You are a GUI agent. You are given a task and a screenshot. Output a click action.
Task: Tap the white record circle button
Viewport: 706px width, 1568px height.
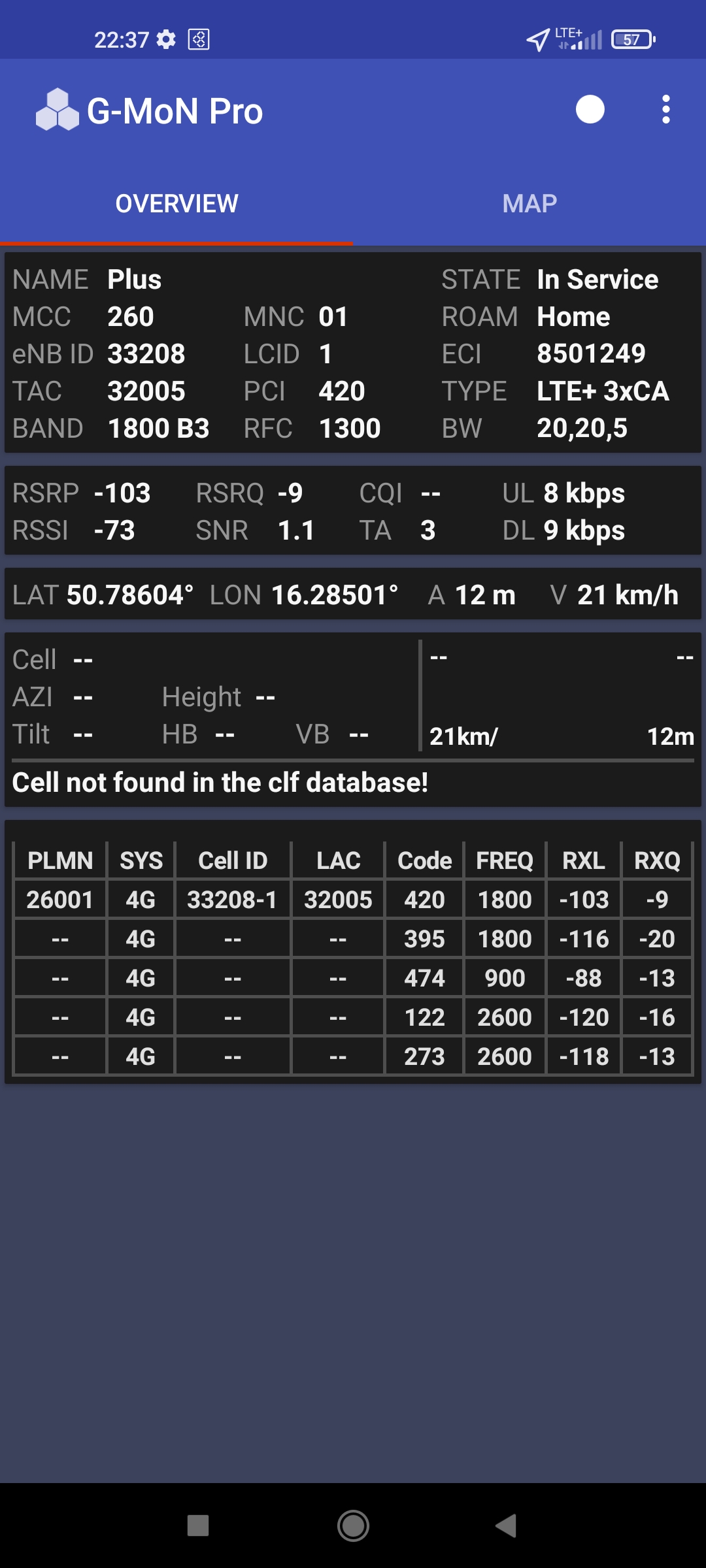coord(590,110)
